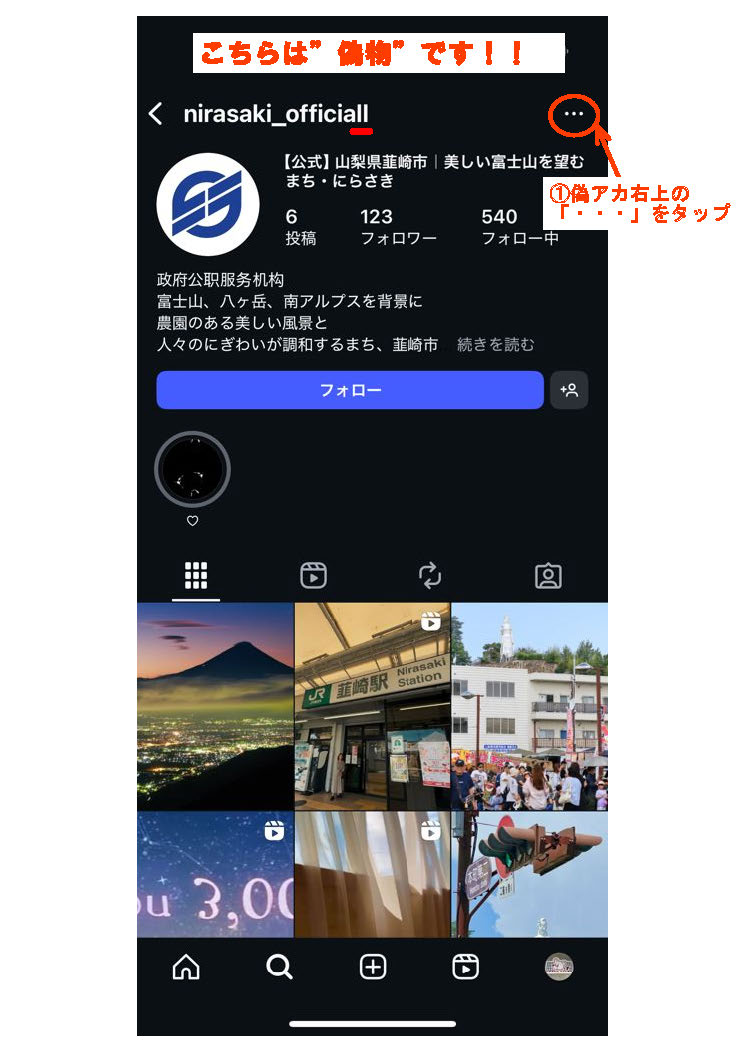Expand the bio with 続きを読む

click(x=495, y=344)
